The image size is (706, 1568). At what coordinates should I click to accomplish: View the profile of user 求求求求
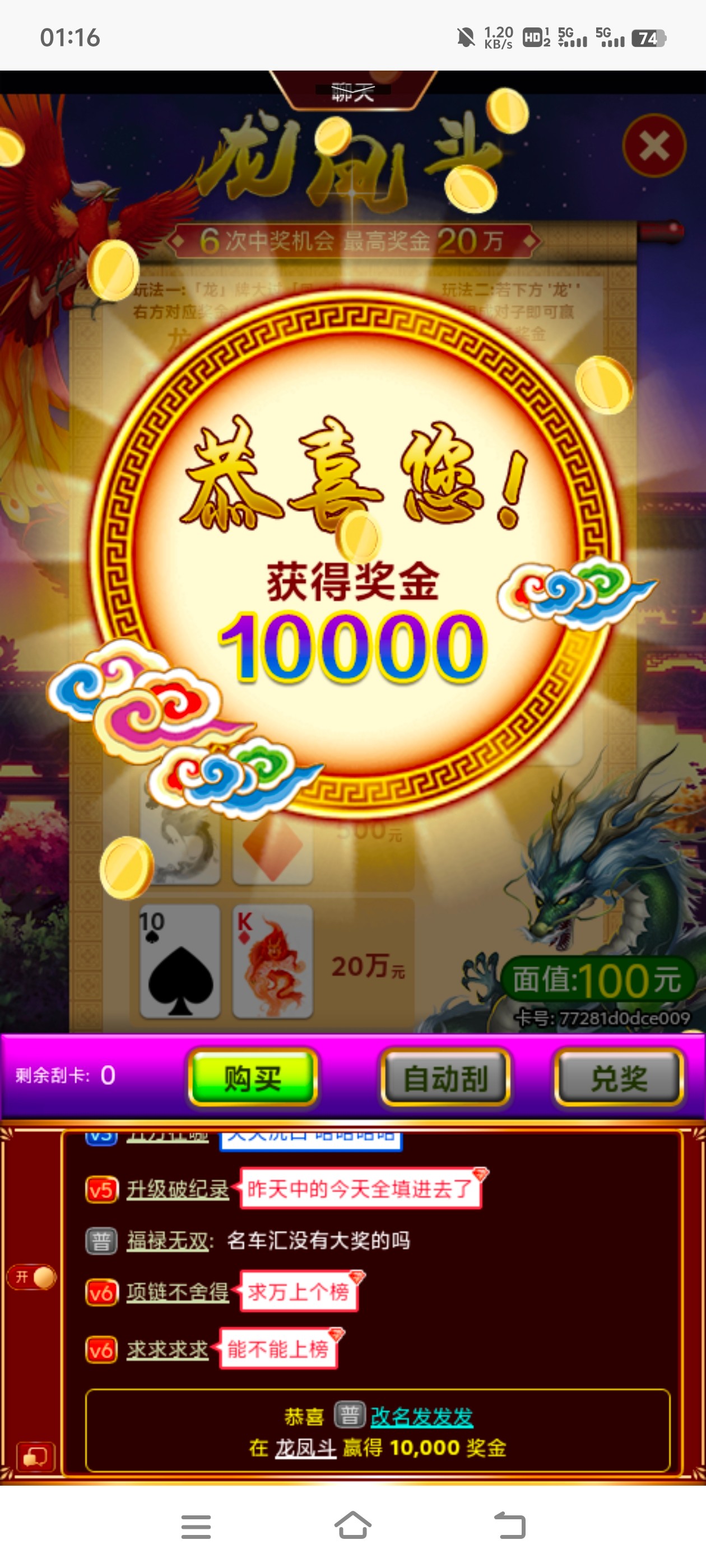(x=168, y=1350)
